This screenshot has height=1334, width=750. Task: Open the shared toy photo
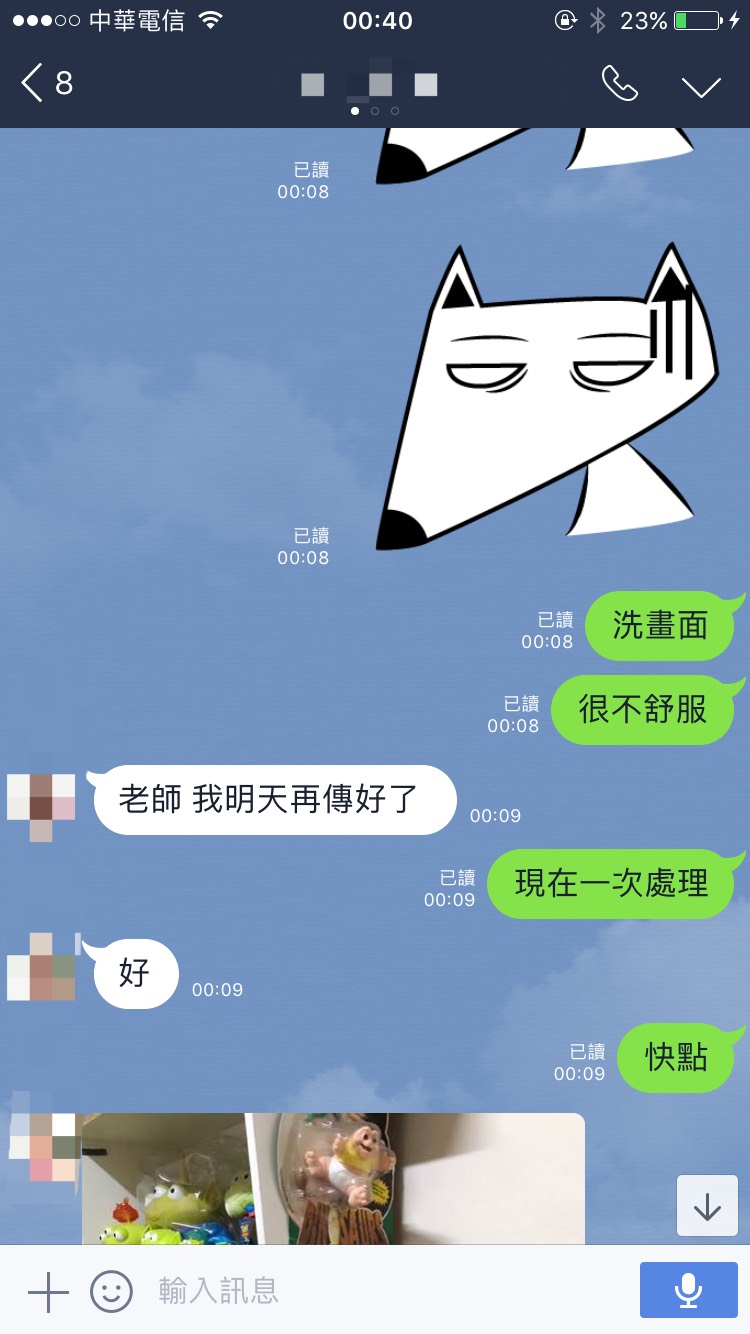point(333,1178)
